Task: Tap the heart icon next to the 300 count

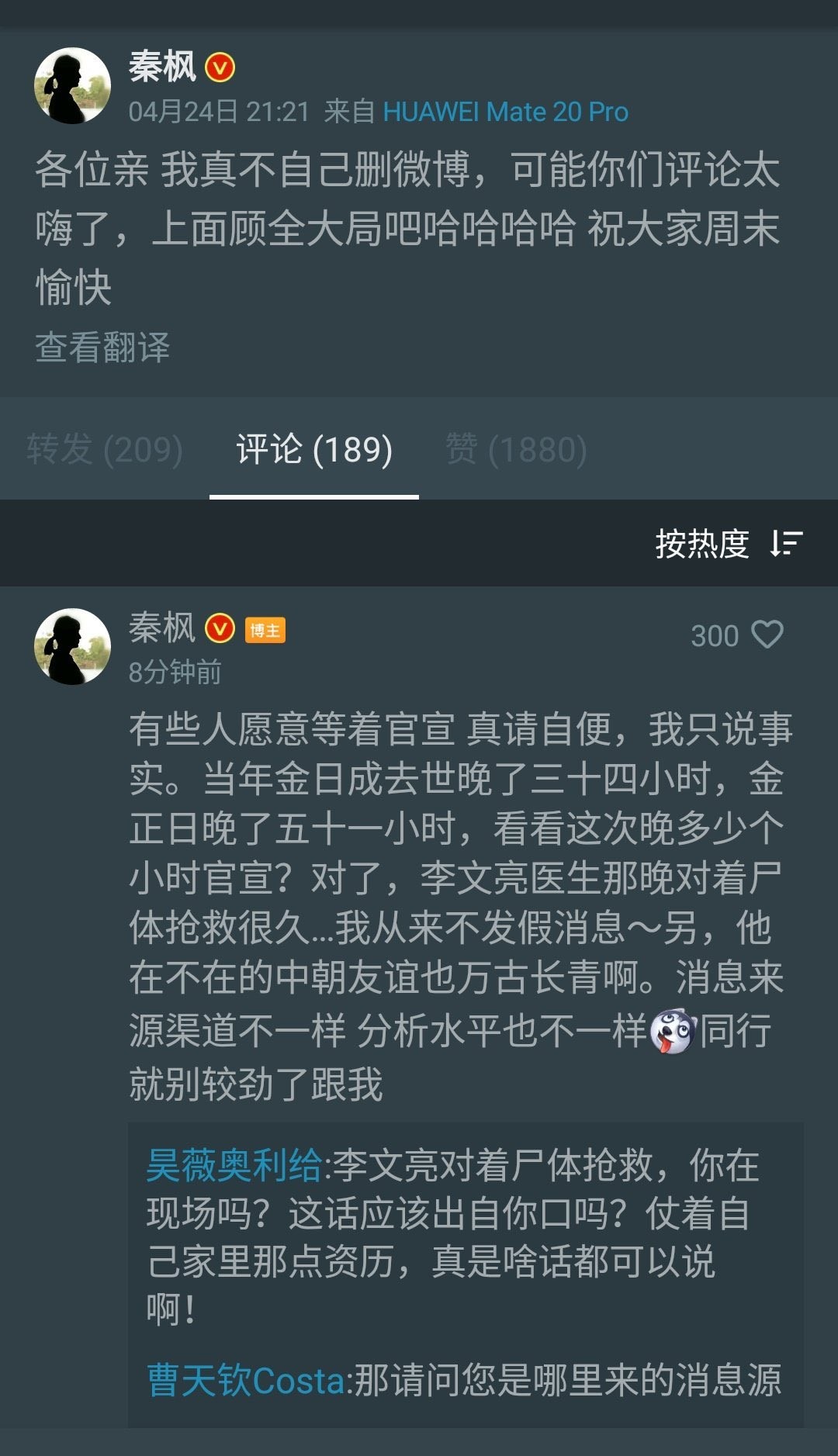Action: [769, 635]
